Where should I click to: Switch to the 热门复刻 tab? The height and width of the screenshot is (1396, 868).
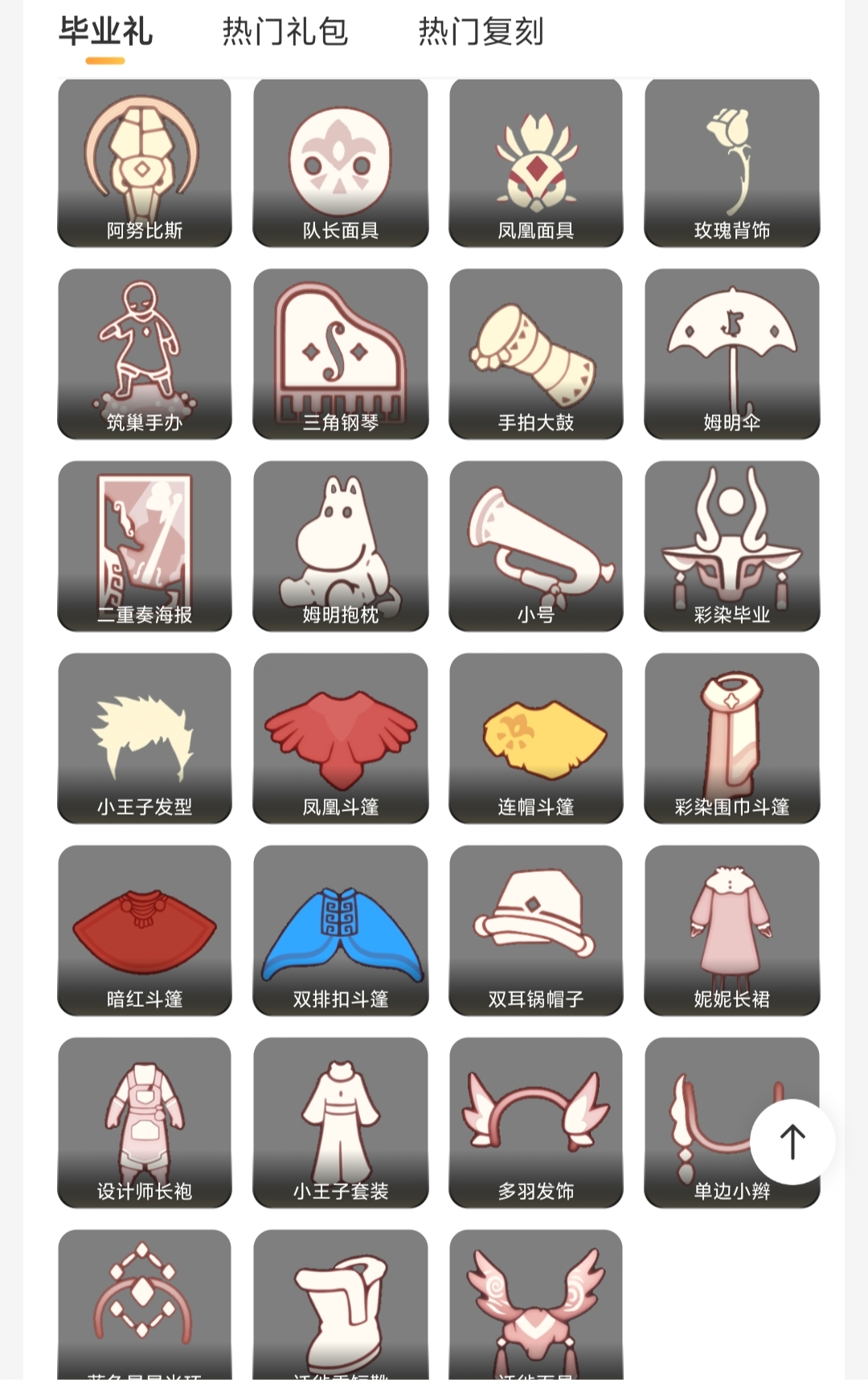(x=481, y=32)
